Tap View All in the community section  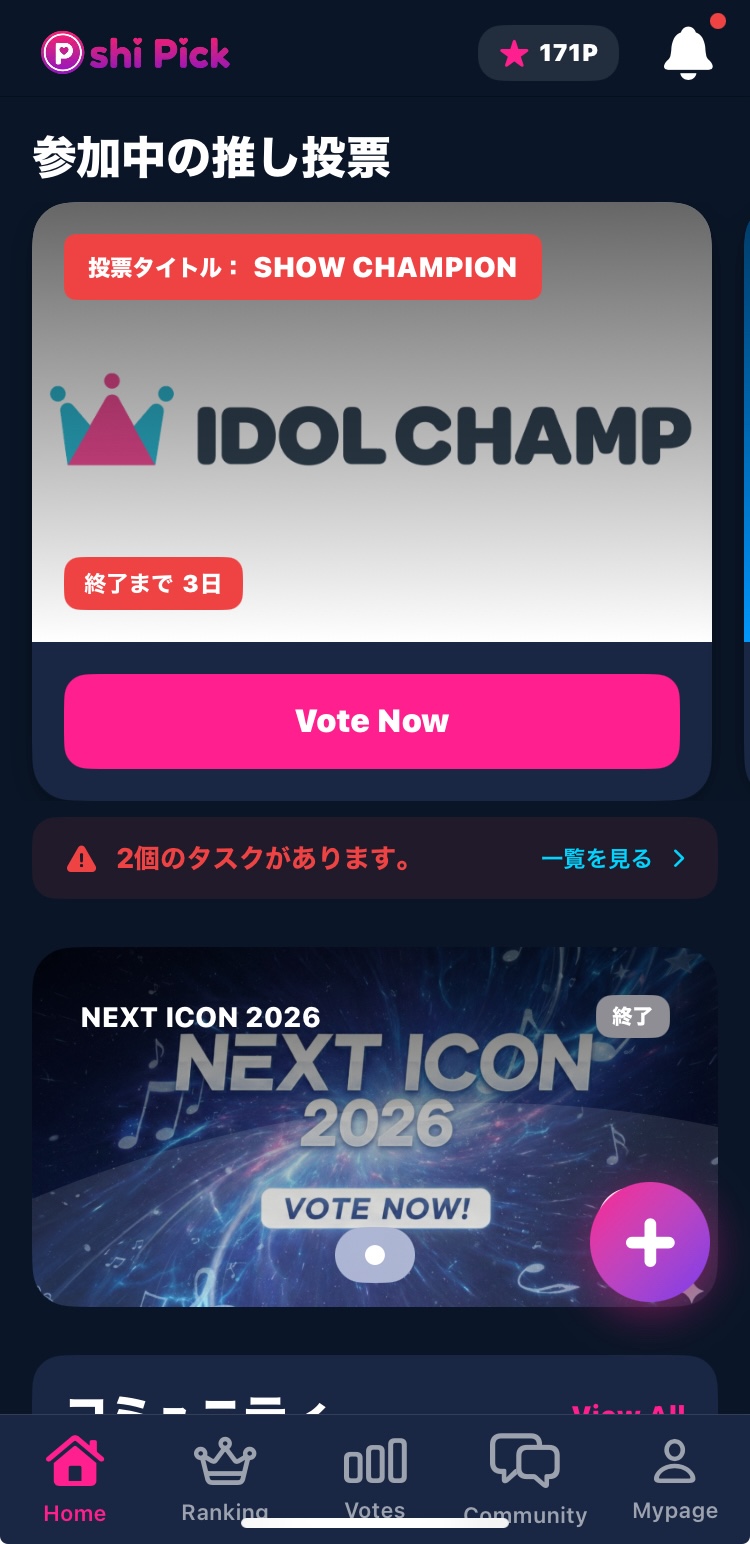click(629, 1411)
